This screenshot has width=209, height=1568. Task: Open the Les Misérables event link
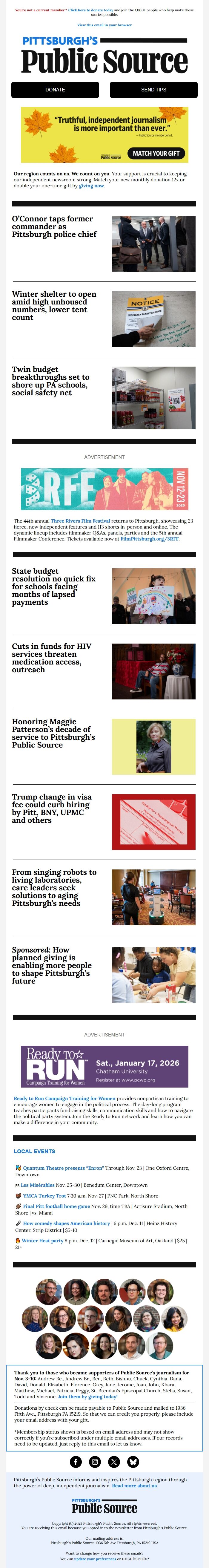(x=38, y=1185)
